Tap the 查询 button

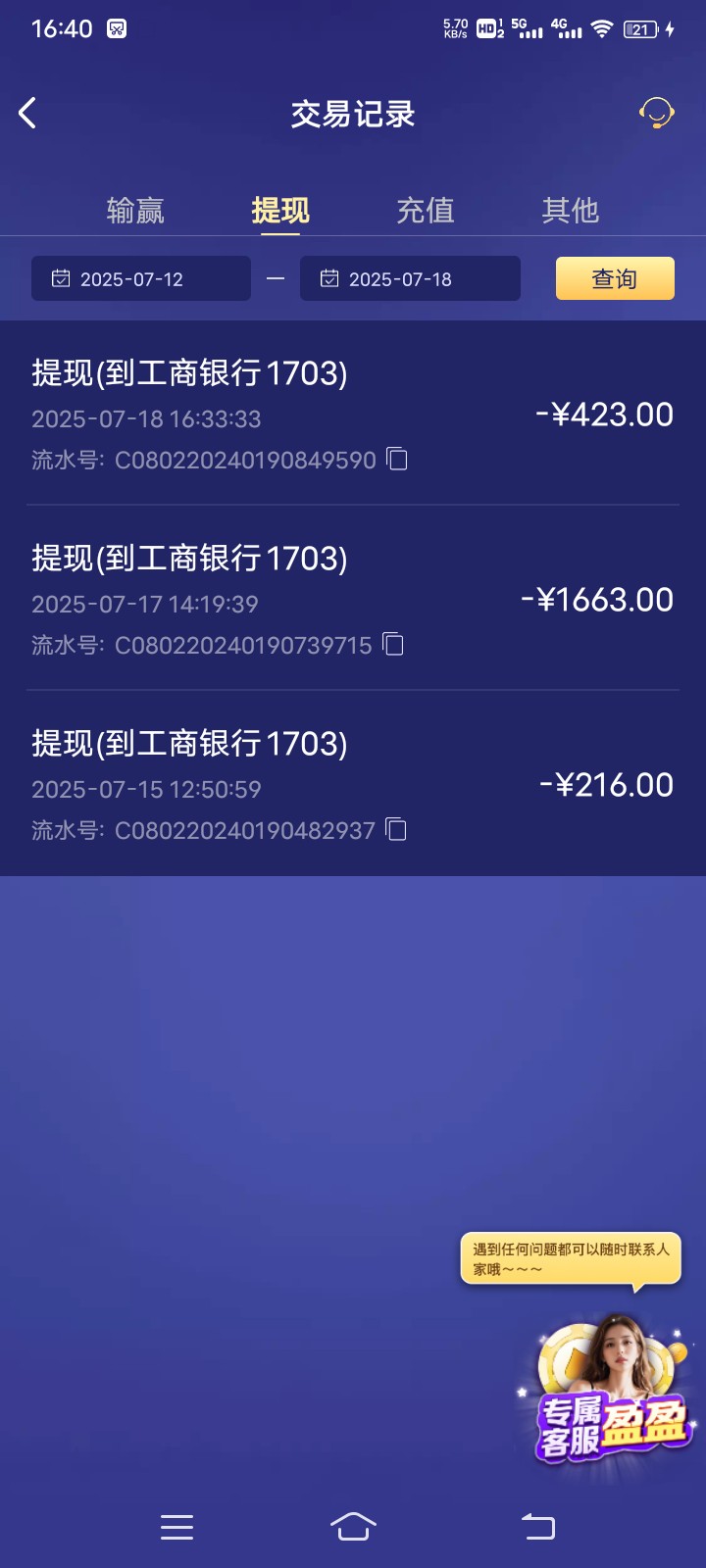pos(615,279)
